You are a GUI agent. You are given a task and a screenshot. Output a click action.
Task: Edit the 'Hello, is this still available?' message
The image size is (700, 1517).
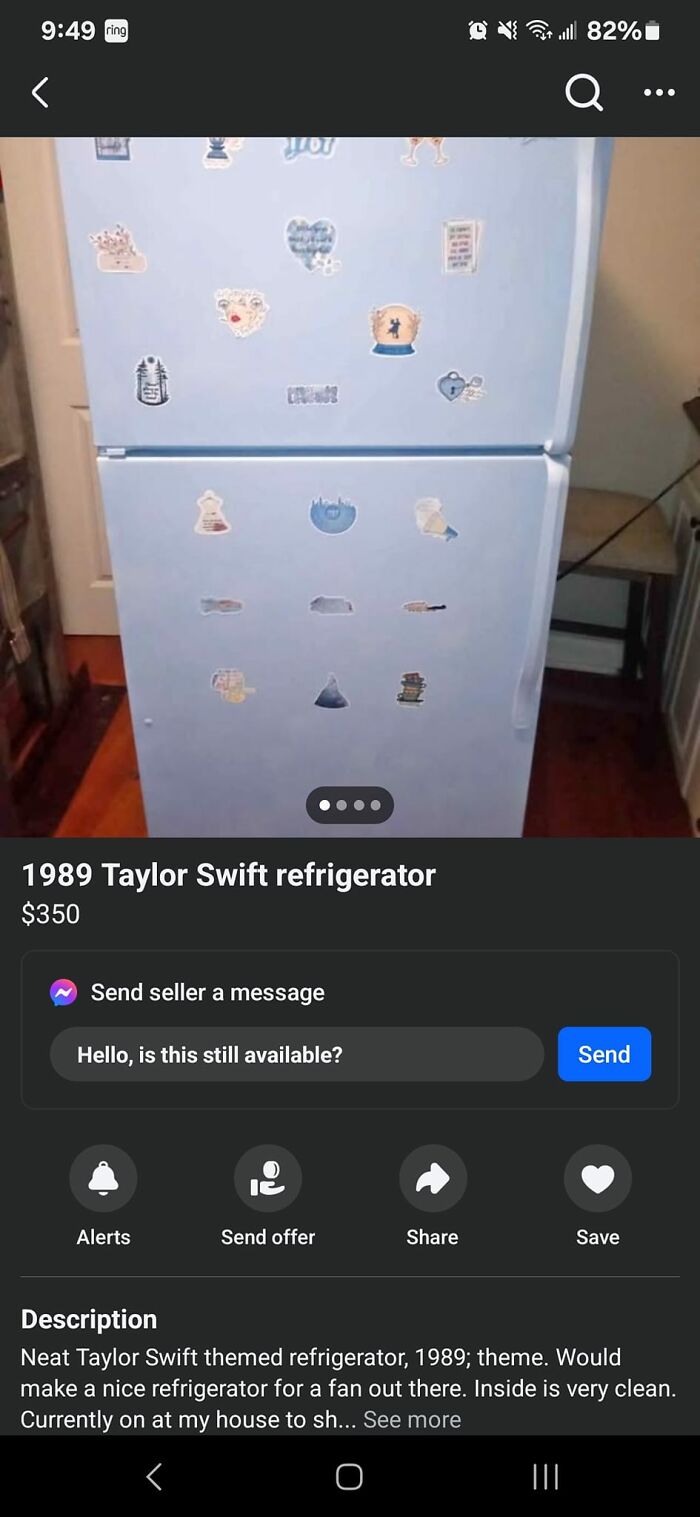point(296,1054)
